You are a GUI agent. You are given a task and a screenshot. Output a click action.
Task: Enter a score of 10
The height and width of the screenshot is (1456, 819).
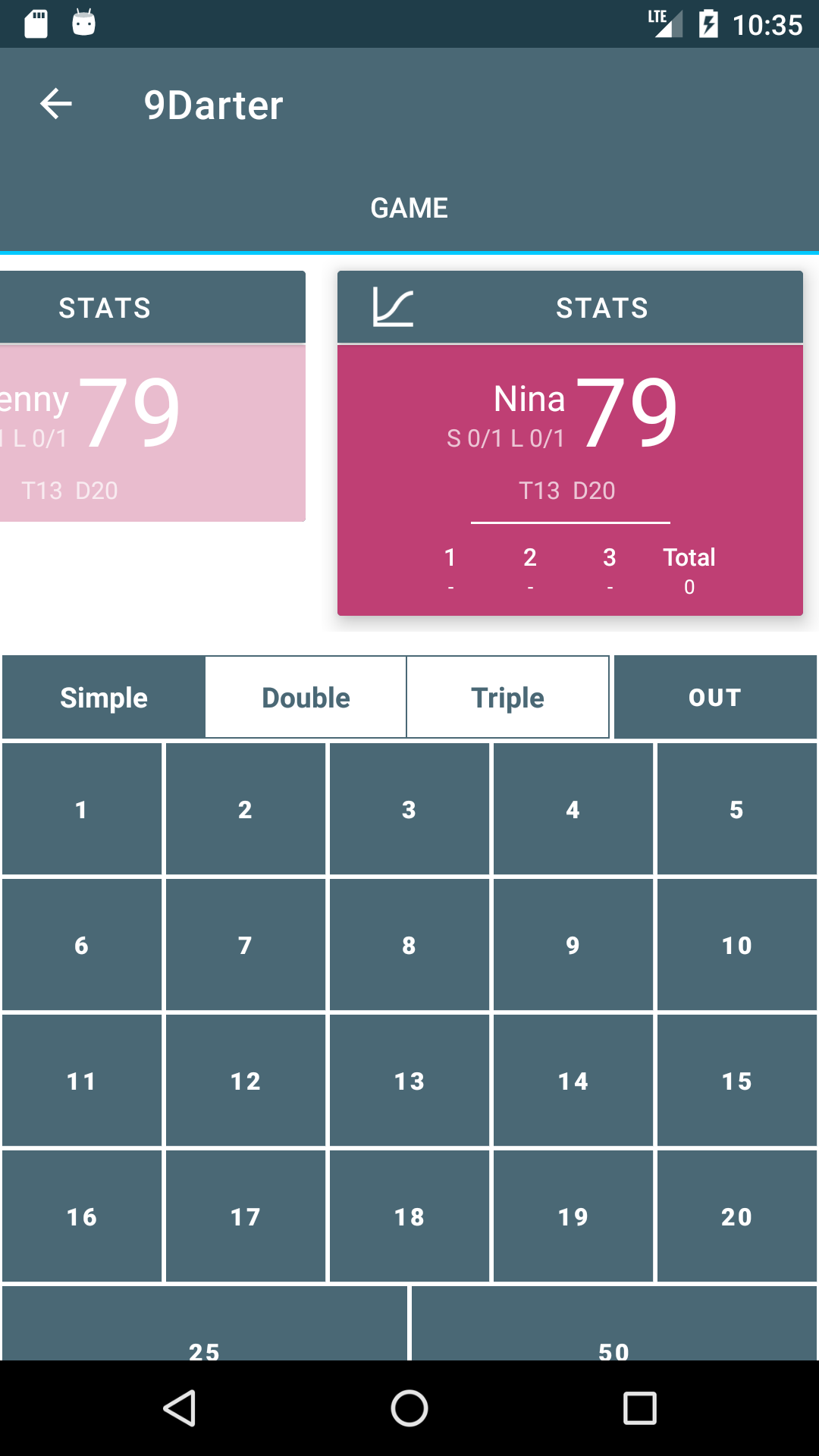tap(736, 945)
